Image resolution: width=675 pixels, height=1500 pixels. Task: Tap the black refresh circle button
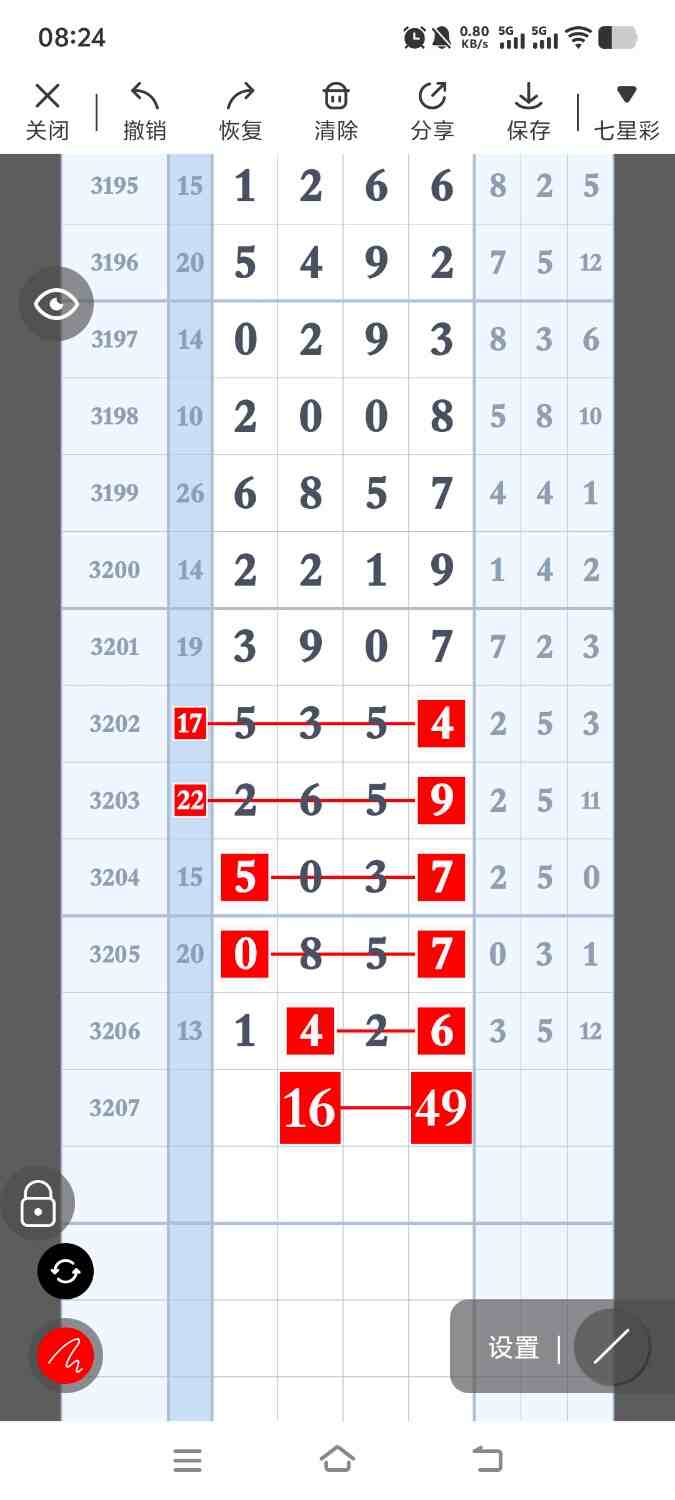65,1272
